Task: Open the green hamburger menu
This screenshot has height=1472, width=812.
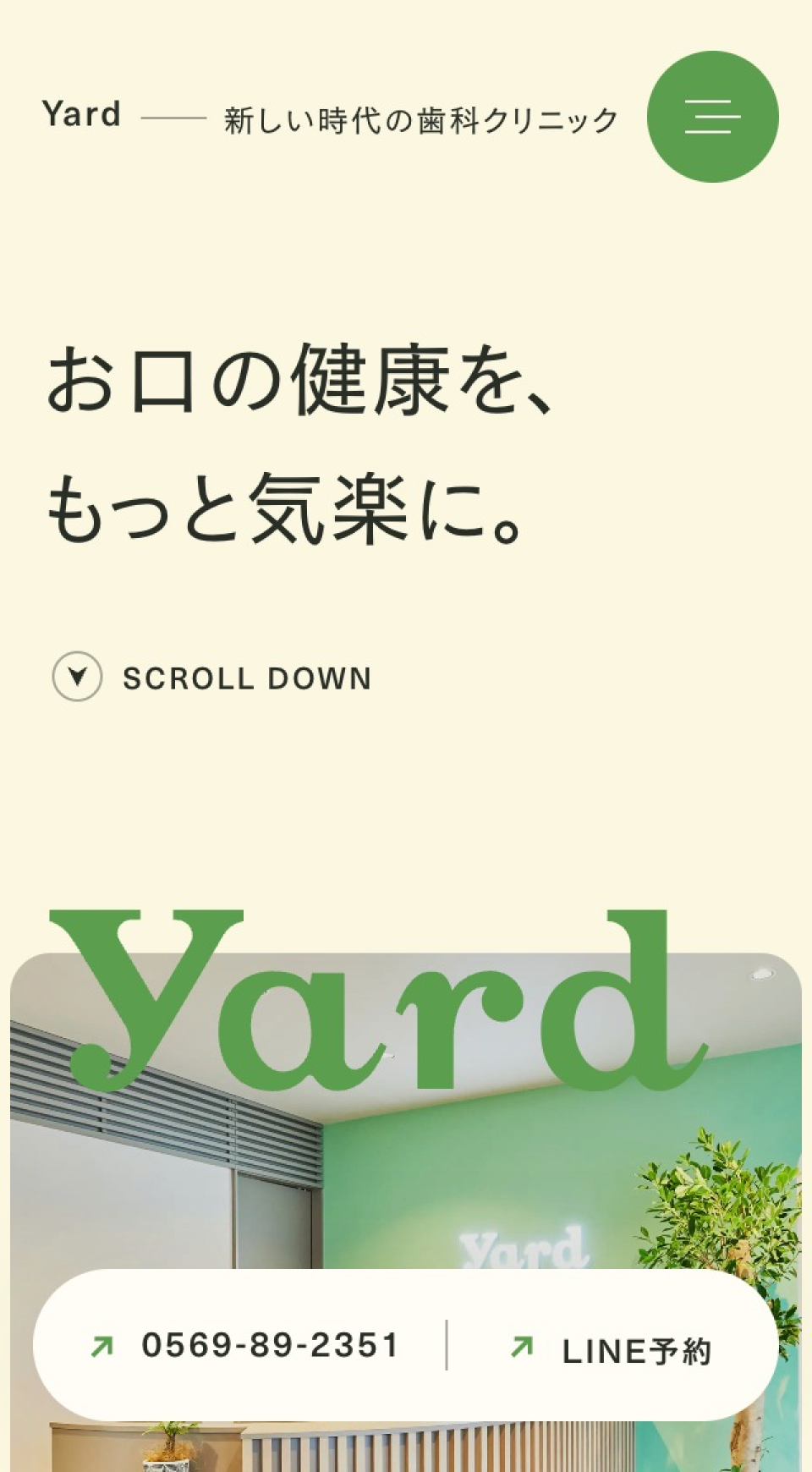Action: [712, 117]
